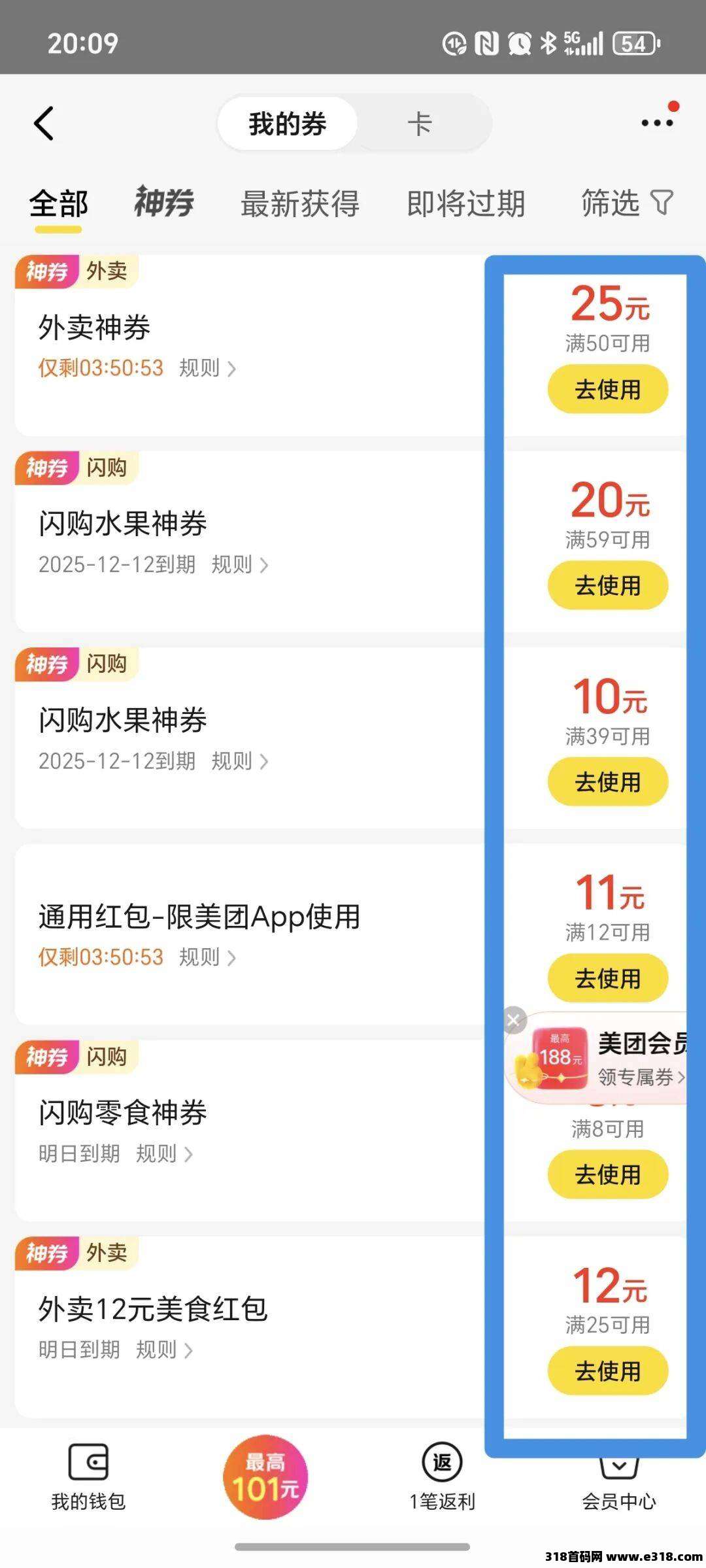Select the 神券 tab
This screenshot has width=706, height=1568.
[x=164, y=202]
